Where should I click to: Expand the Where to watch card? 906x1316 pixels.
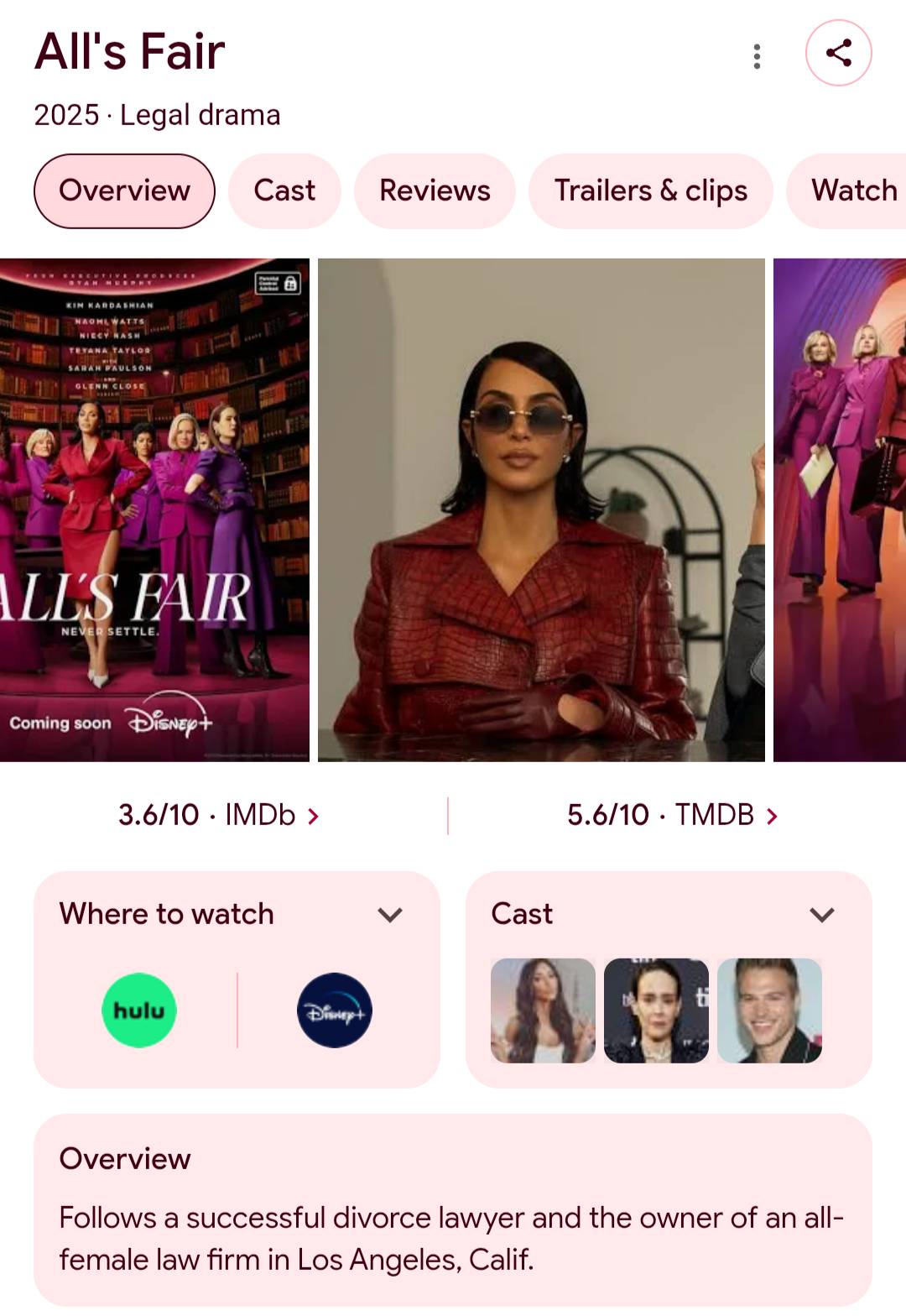point(390,914)
